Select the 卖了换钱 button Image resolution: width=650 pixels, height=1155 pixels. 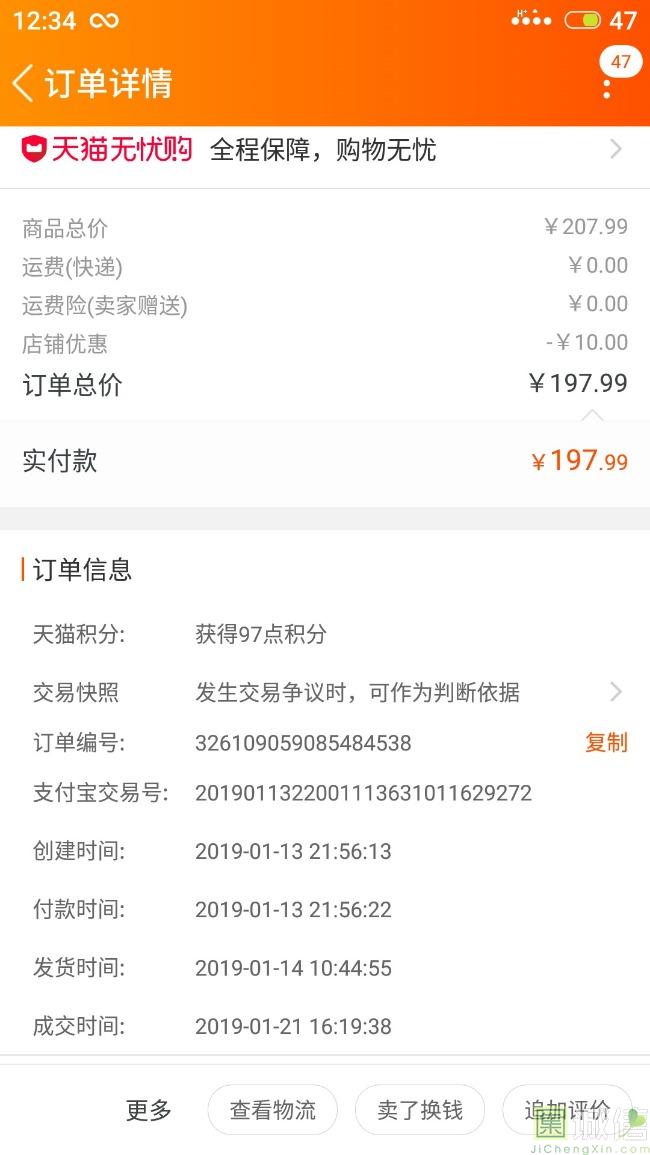point(420,1109)
